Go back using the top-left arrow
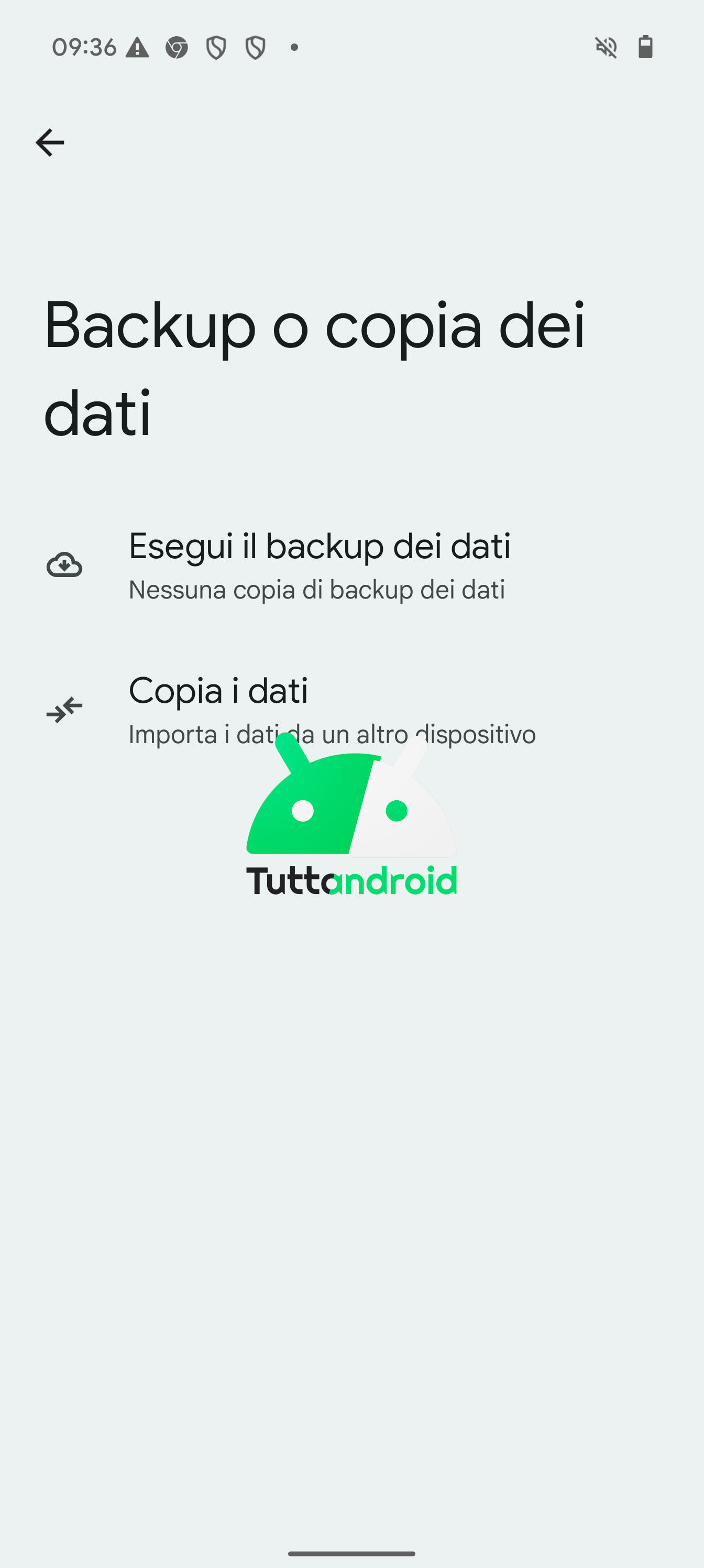The image size is (704, 1568). (x=50, y=143)
